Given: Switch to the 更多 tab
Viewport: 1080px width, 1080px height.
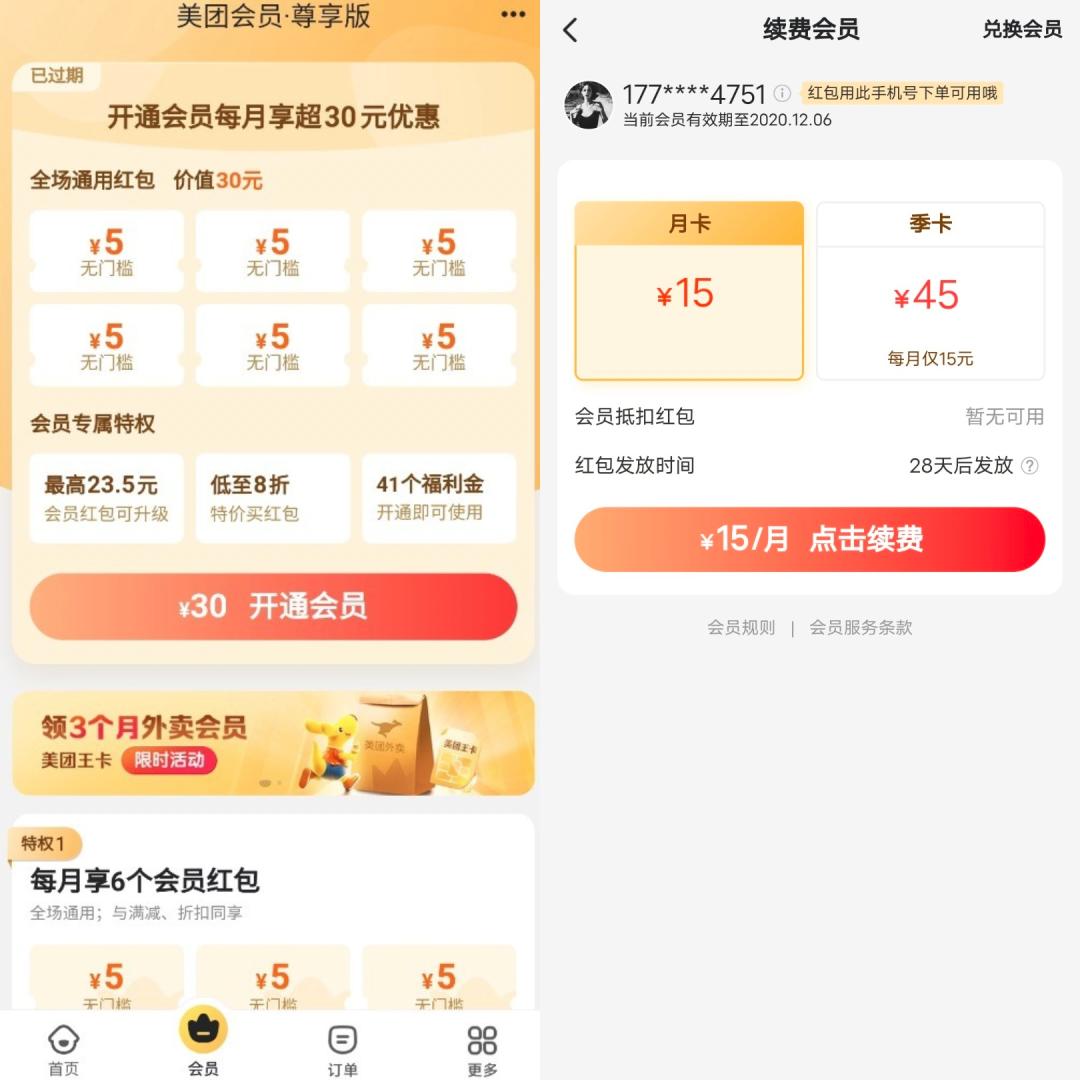Looking at the screenshot, I should pyautogui.click(x=482, y=1050).
